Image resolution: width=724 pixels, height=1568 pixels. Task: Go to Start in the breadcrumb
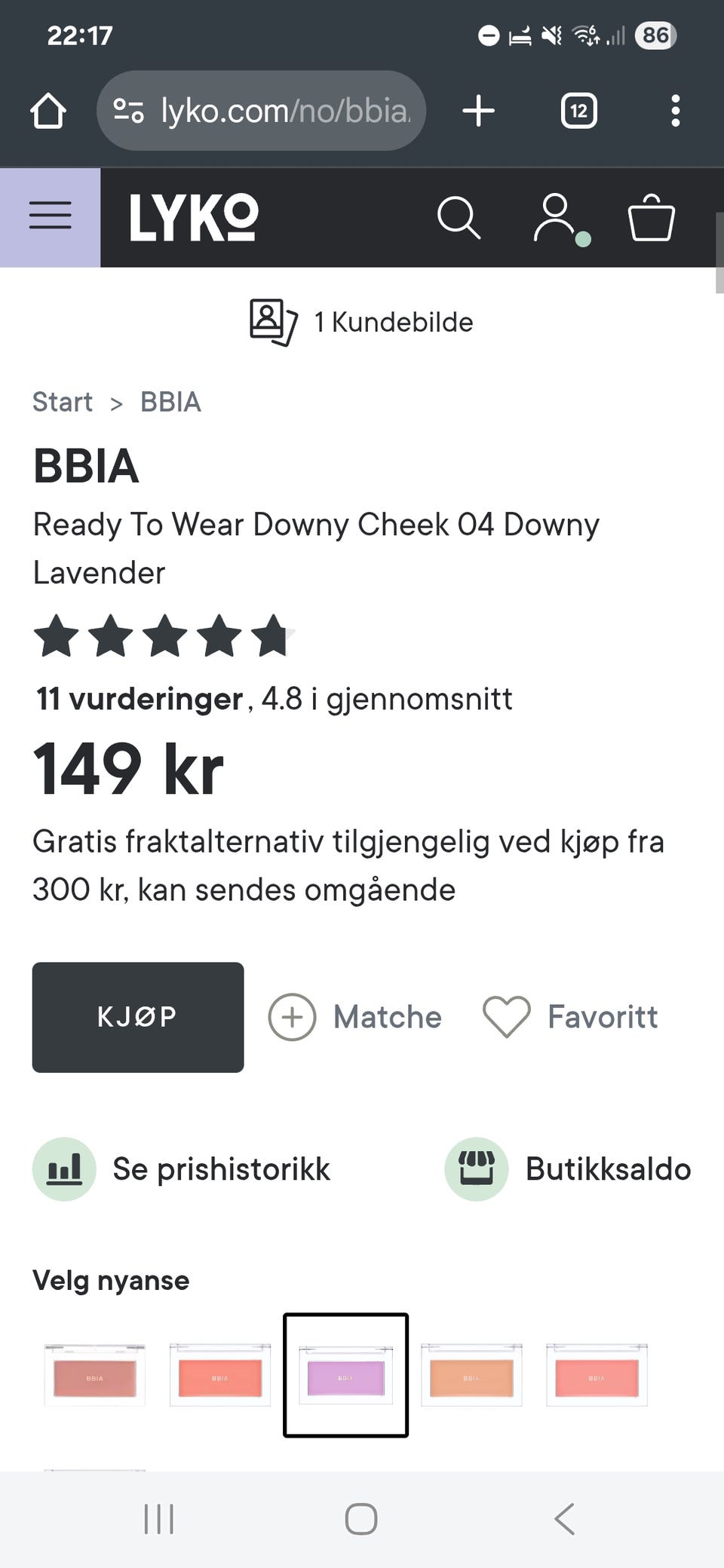(63, 402)
